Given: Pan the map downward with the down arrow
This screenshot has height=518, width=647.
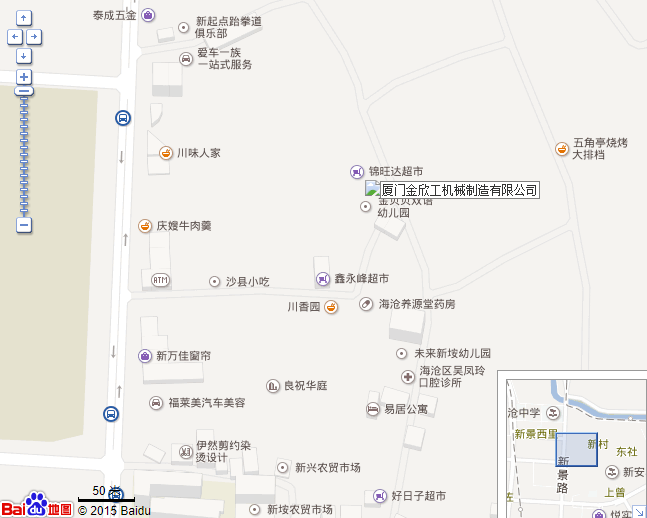Looking at the screenshot, I should click(24, 56).
